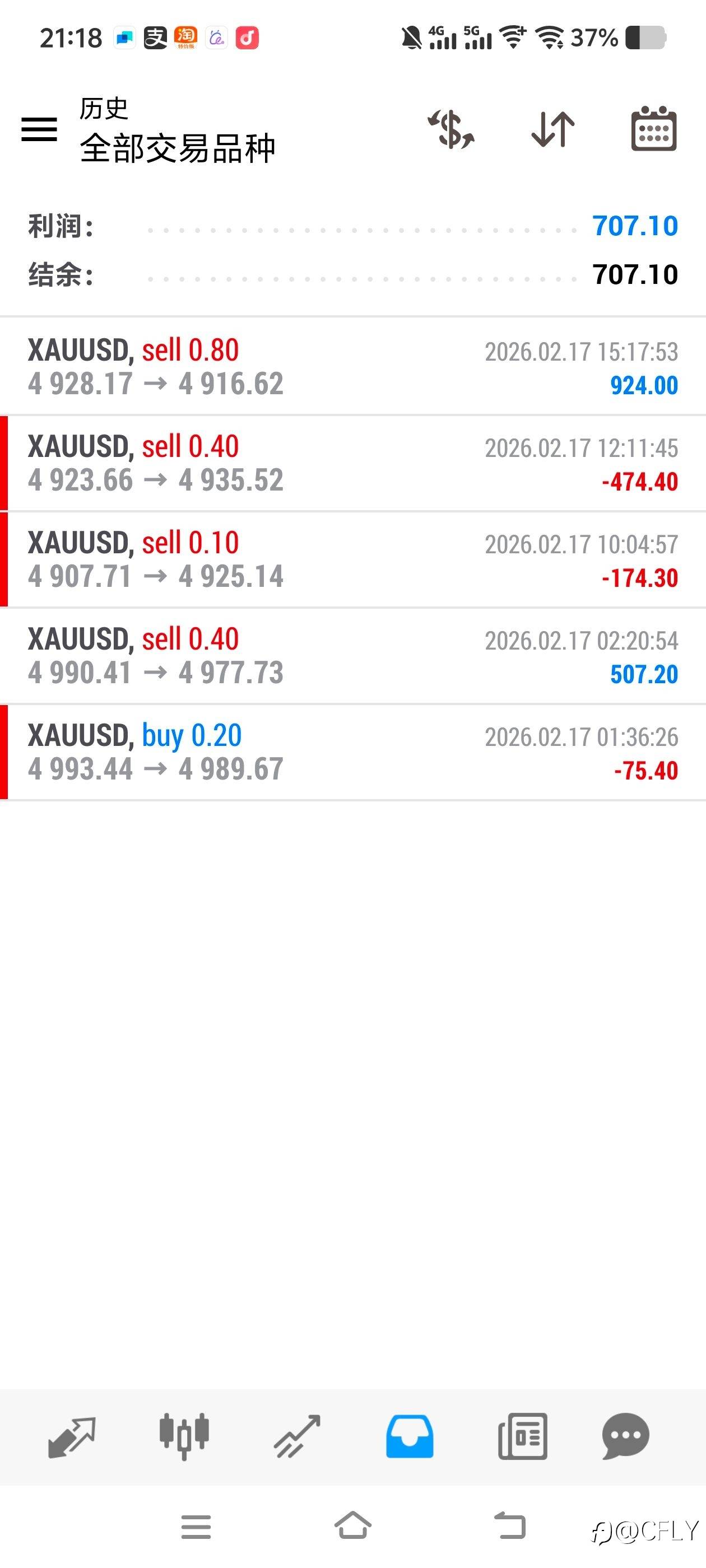Select the history inbox tab
The width and height of the screenshot is (706, 1568).
tap(410, 1436)
